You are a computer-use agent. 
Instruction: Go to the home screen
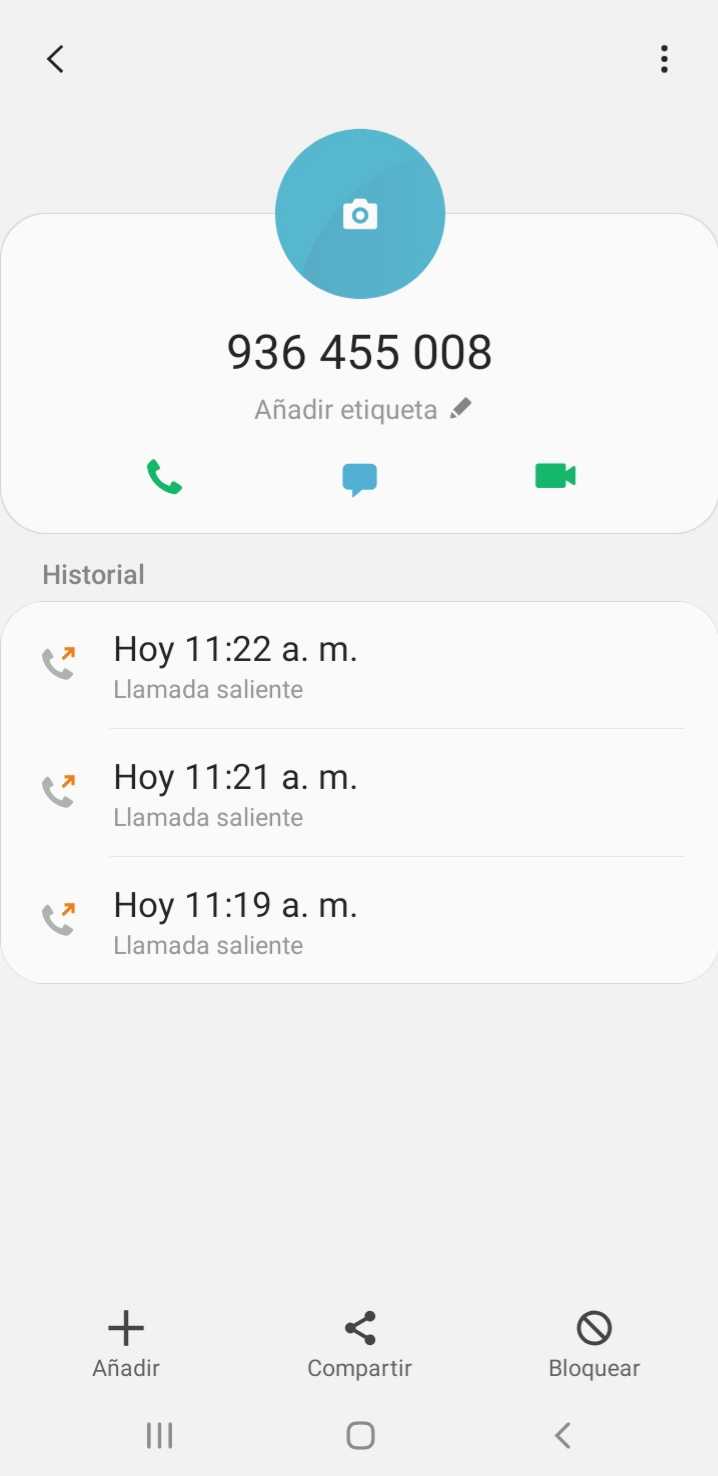coord(360,1436)
